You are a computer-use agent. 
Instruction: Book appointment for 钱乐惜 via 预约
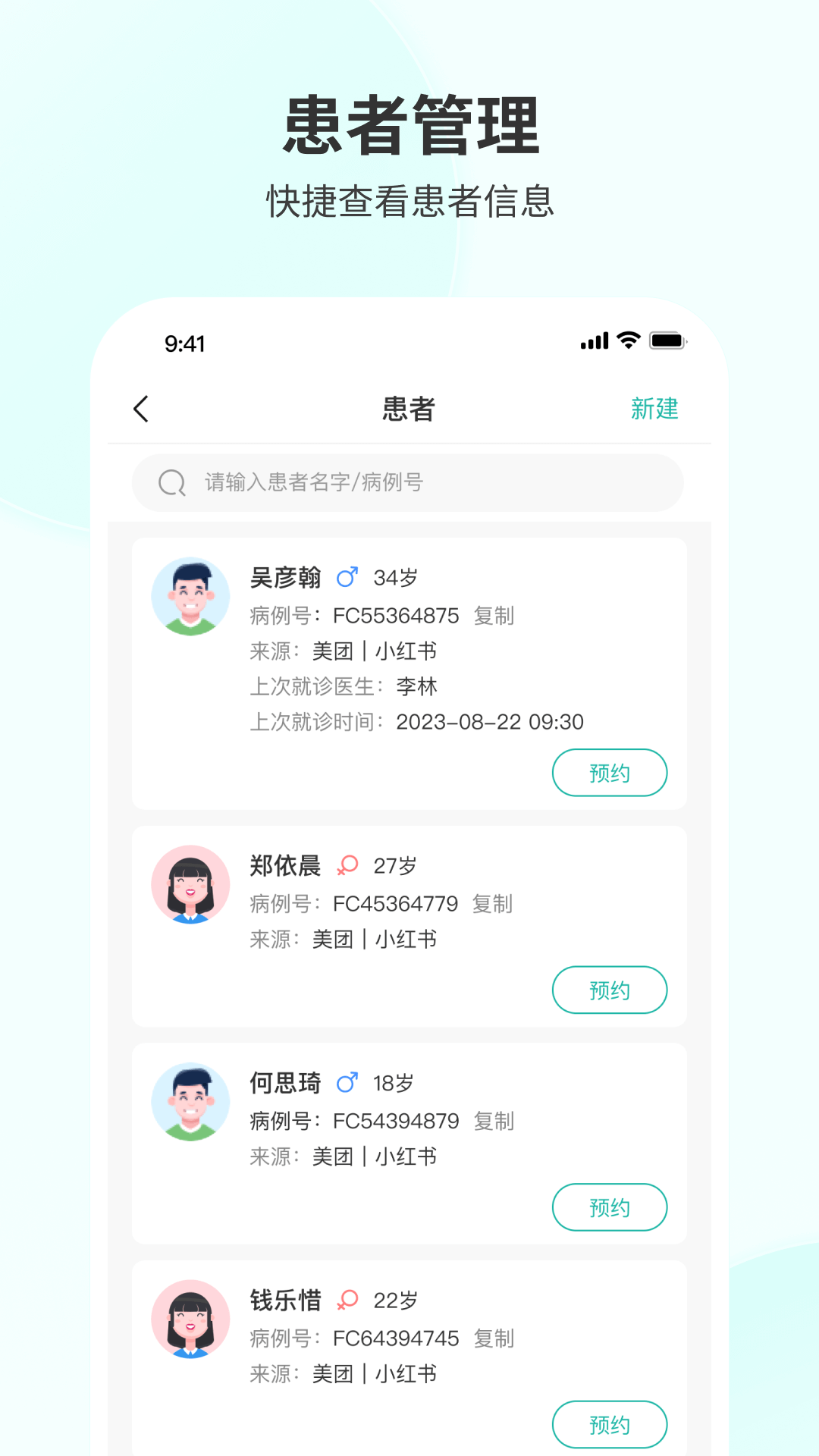610,1424
